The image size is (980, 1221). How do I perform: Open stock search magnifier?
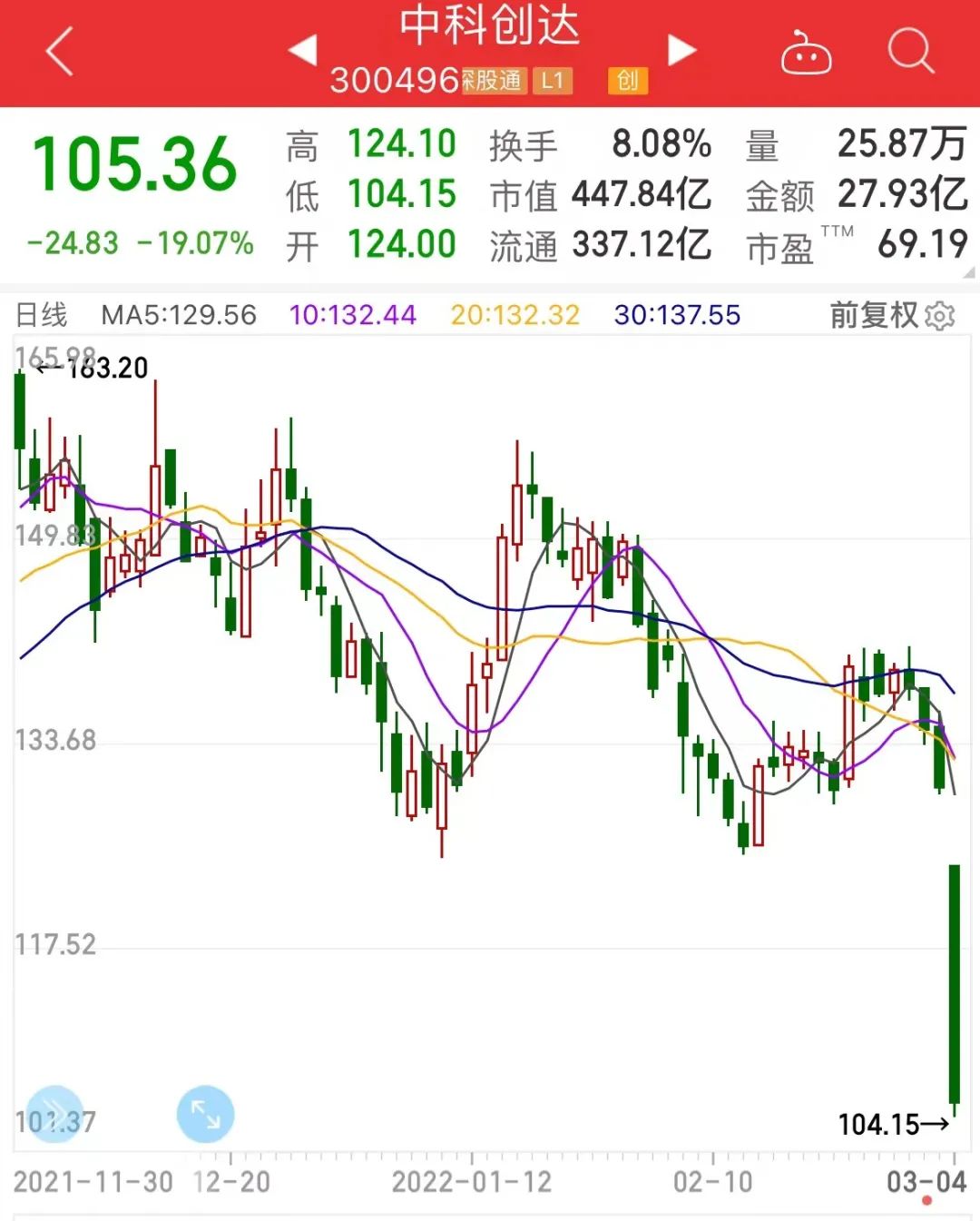pyautogui.click(x=910, y=51)
